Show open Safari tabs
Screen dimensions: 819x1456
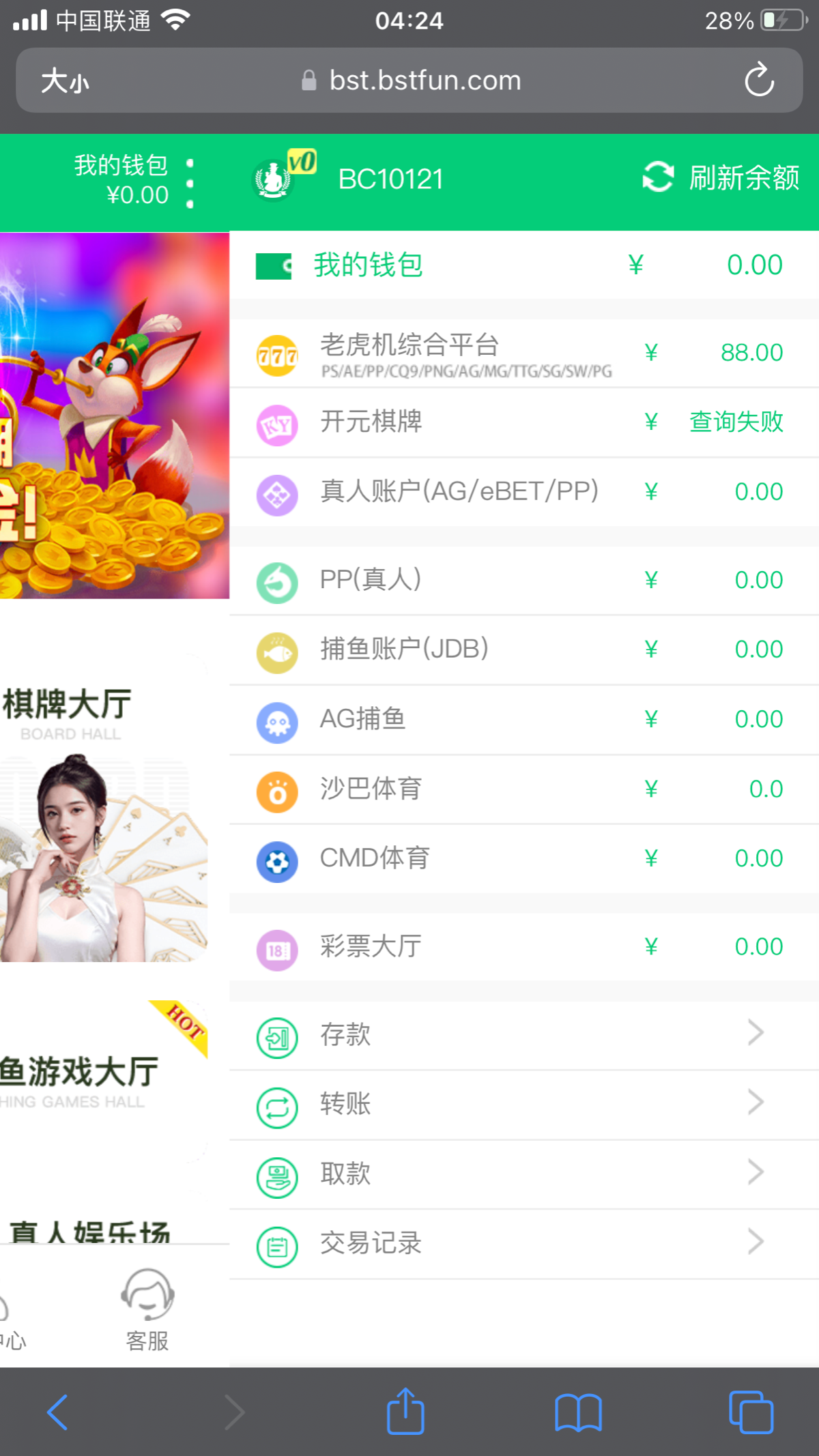(751, 1412)
